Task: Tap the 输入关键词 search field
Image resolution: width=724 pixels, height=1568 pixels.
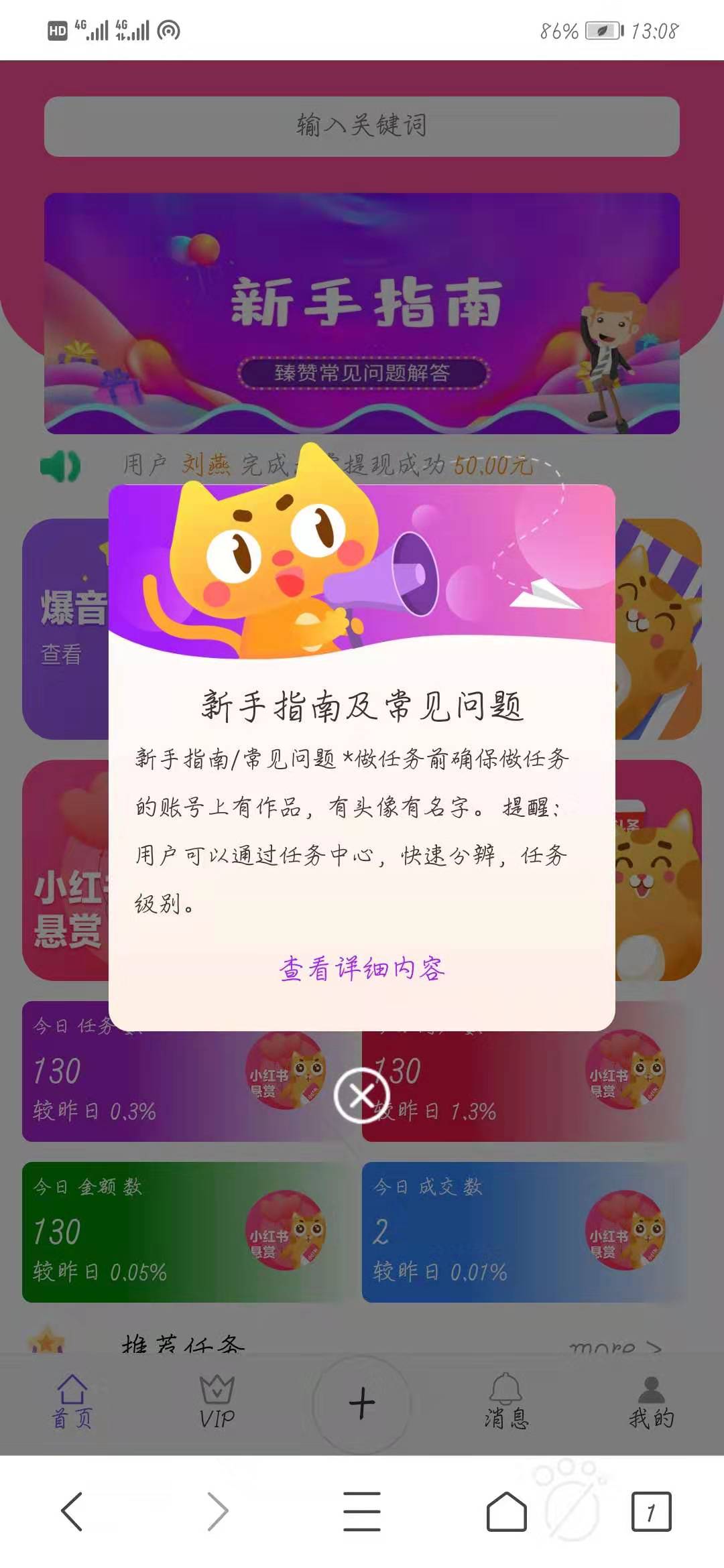Action: 362,126
